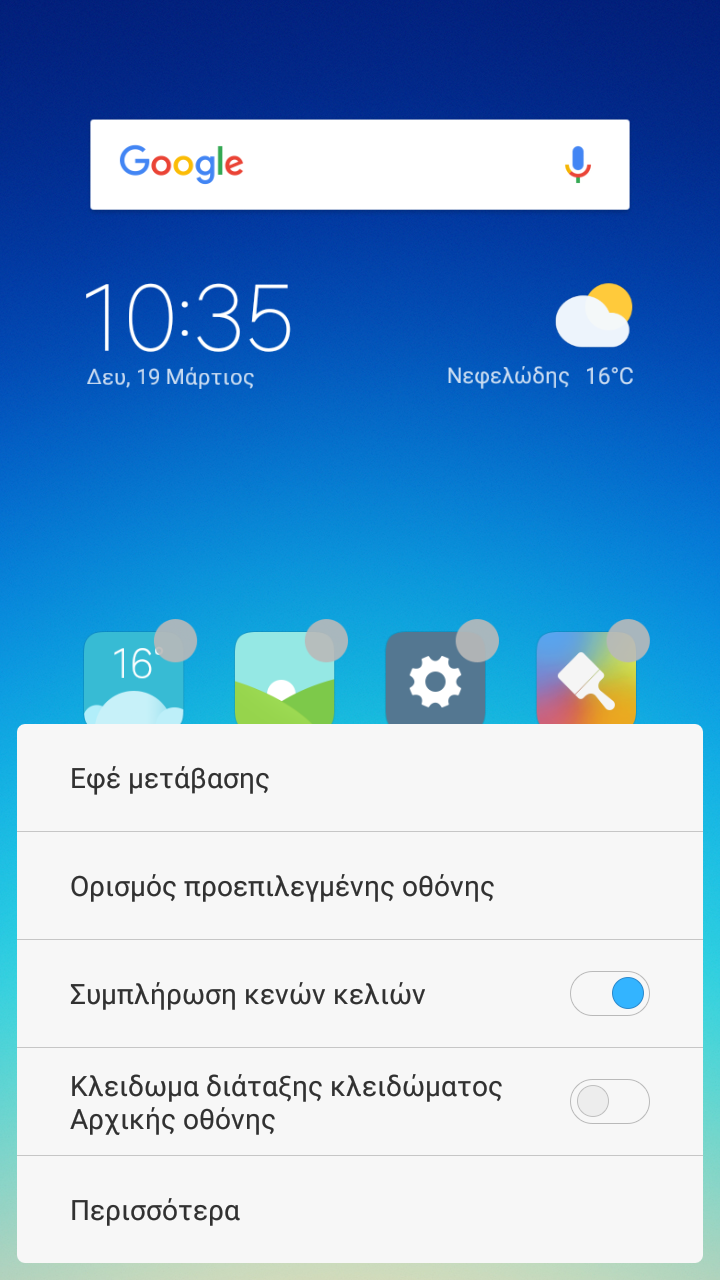Start voice search with the microphone icon
This screenshot has width=720, height=1280.
[x=578, y=164]
